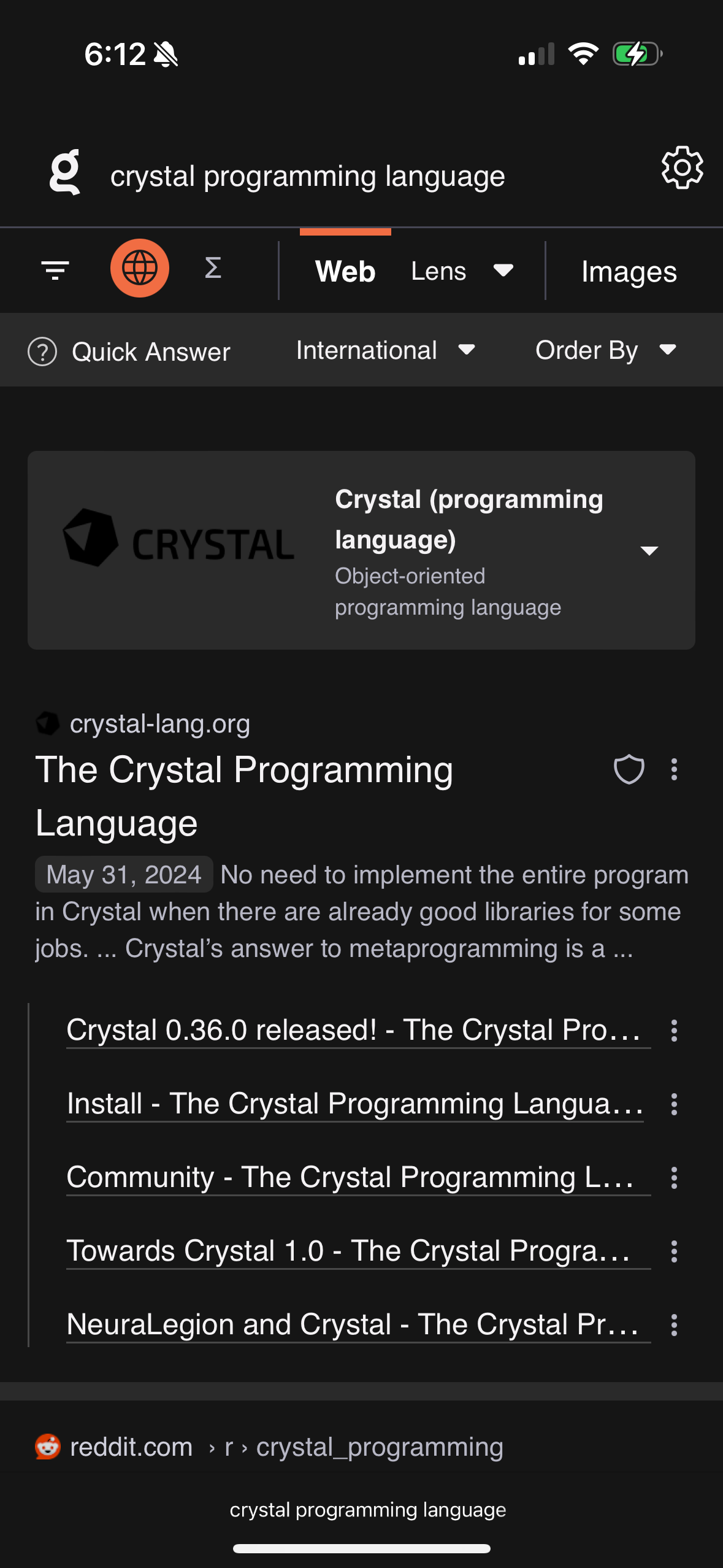Click the shield icon beside the first result
This screenshot has width=723, height=1568.
tap(629, 770)
